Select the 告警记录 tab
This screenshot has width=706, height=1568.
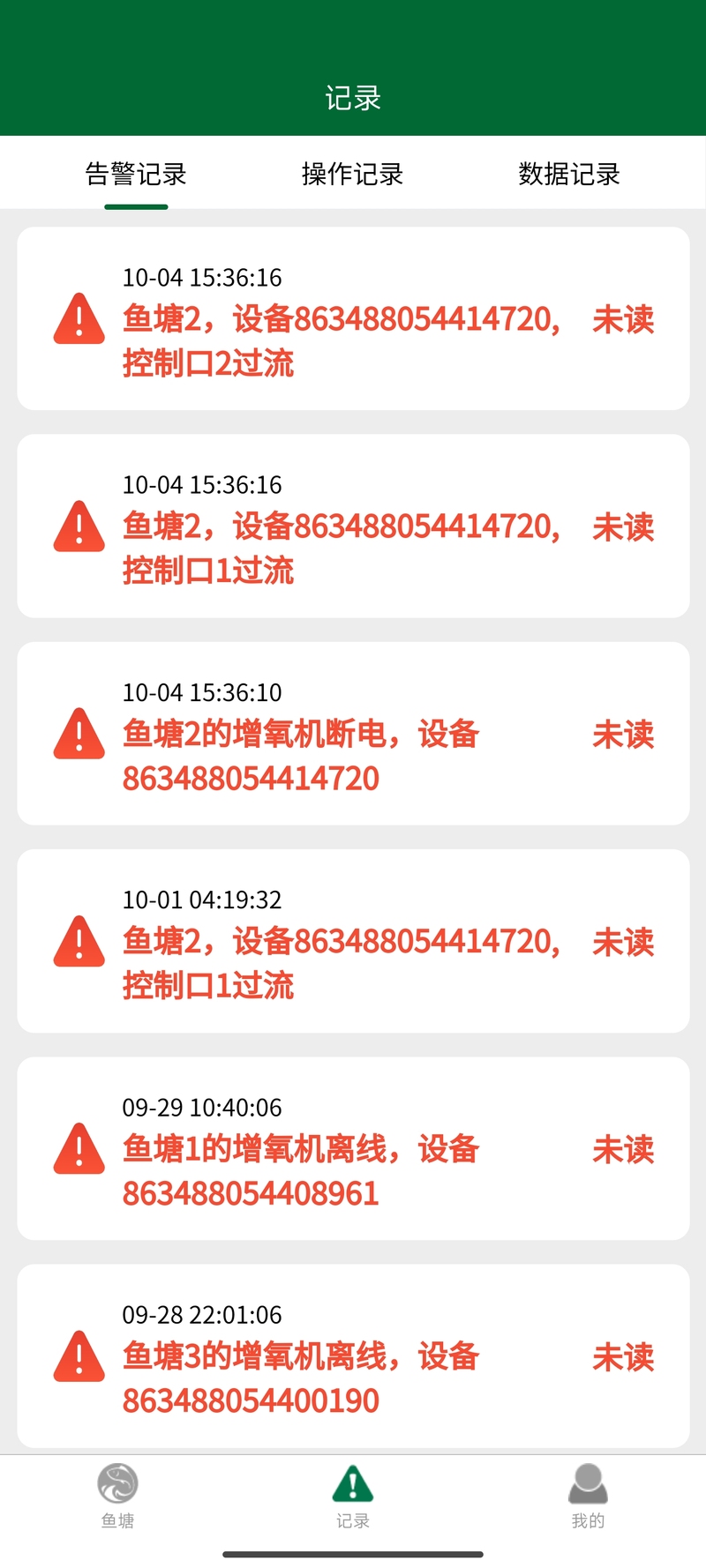tap(136, 174)
